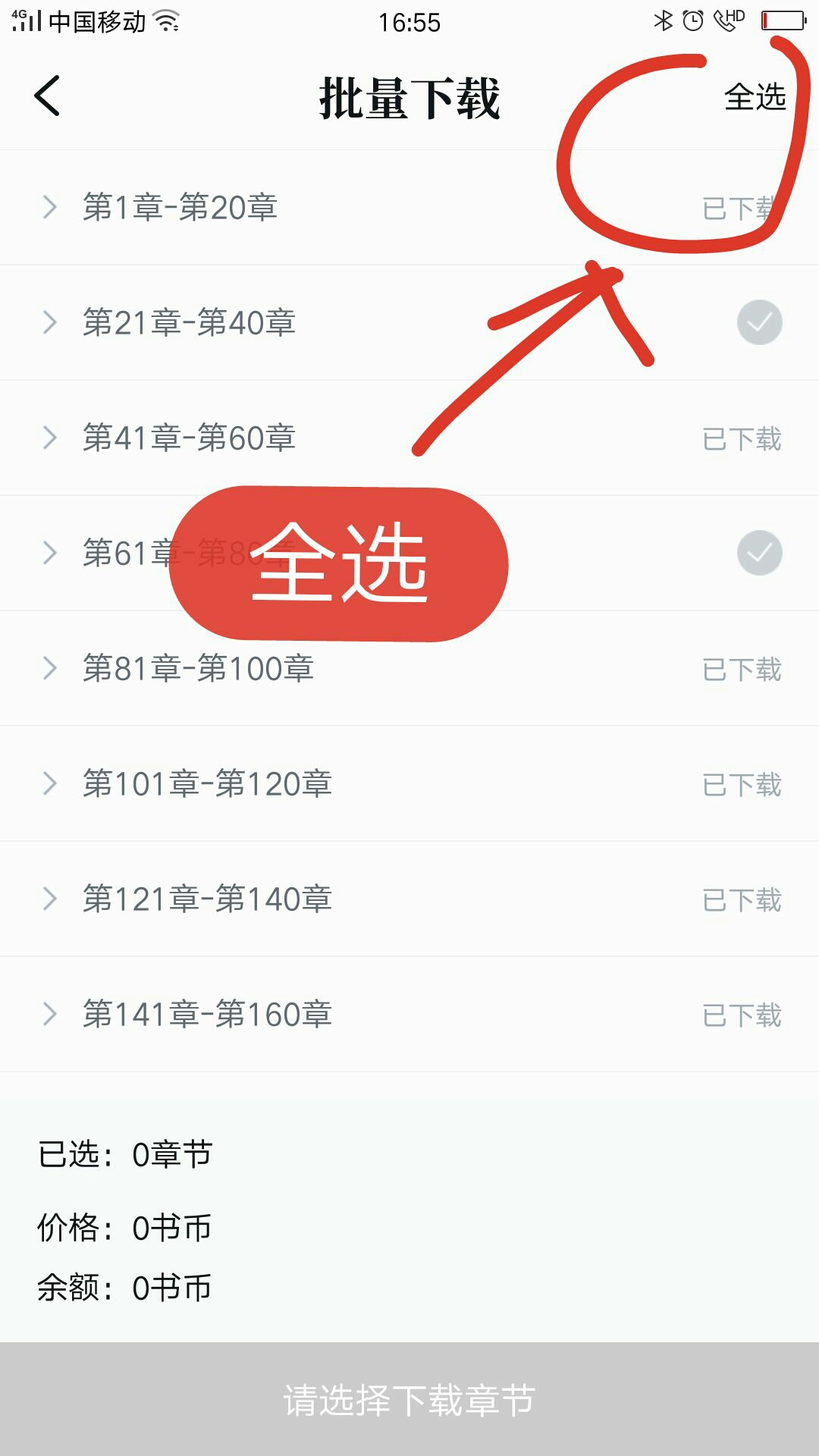Tap the 请选择下载章节 button
819x1456 pixels.
(409, 1399)
